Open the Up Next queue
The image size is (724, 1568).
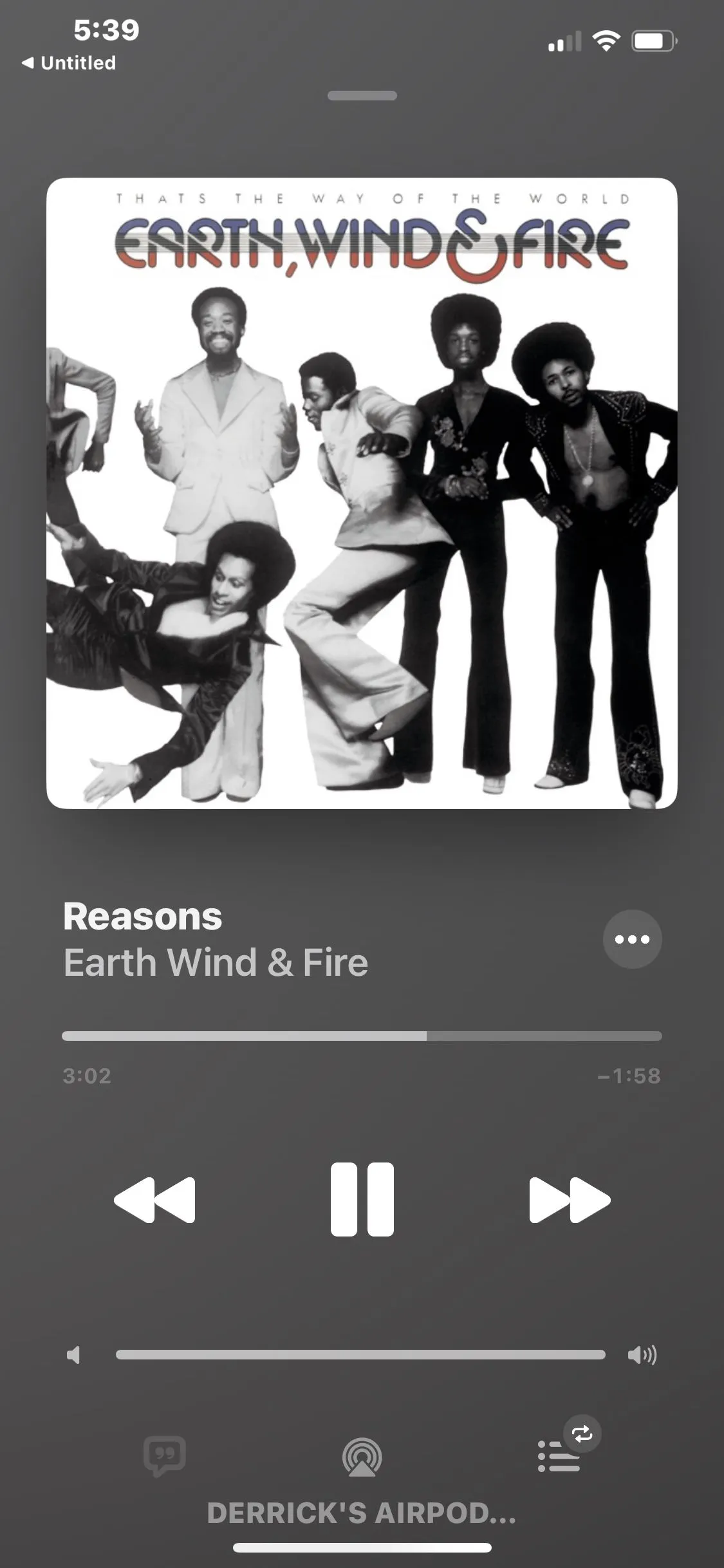click(559, 1456)
